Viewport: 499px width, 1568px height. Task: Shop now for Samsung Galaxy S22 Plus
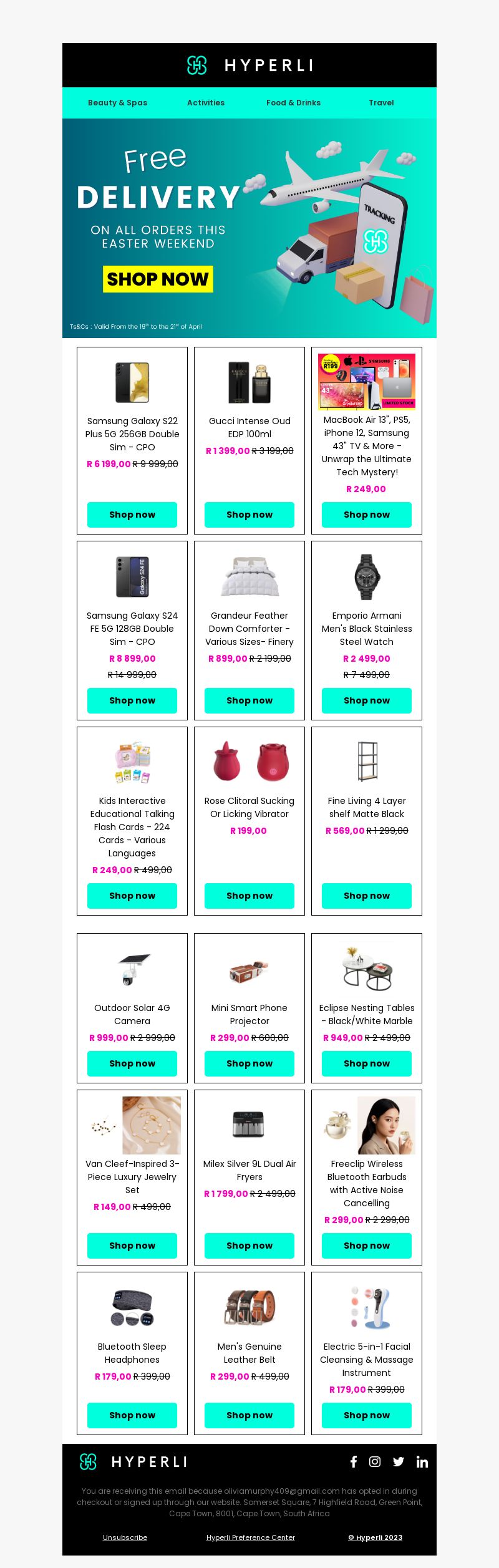coord(132,515)
